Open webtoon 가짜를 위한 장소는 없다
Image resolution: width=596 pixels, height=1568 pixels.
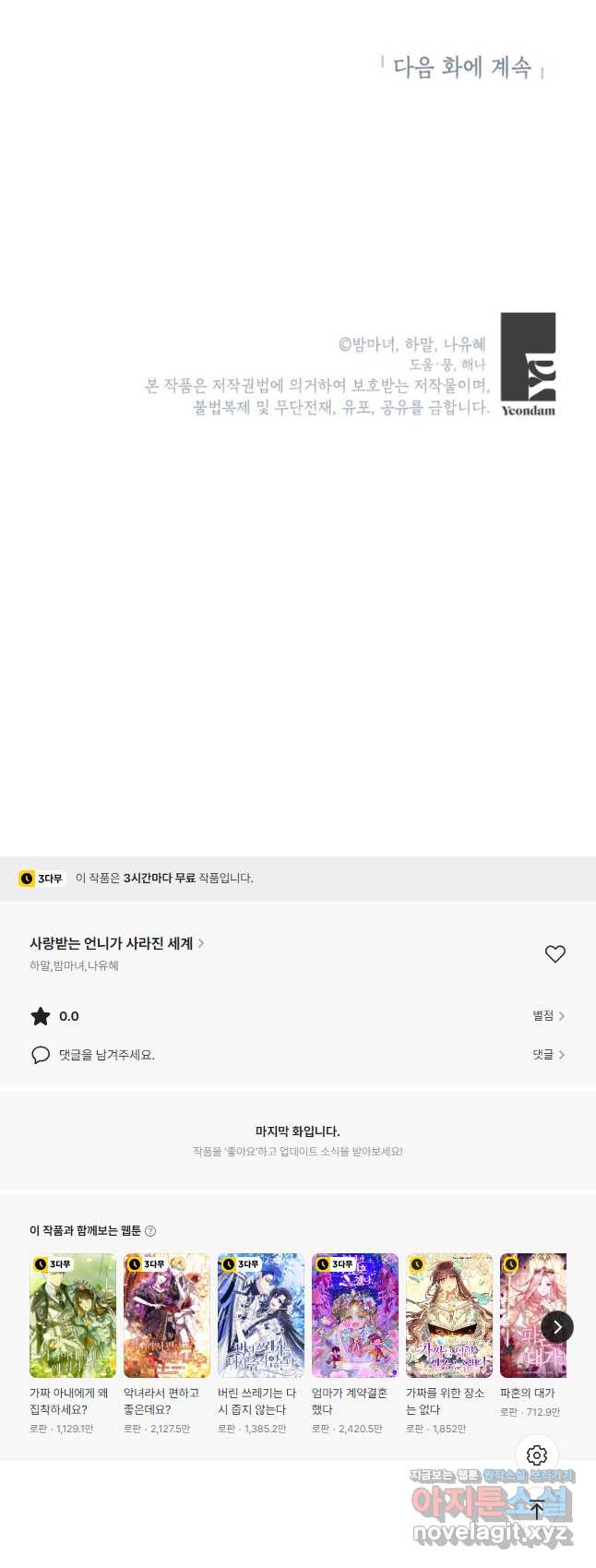[x=449, y=1316]
